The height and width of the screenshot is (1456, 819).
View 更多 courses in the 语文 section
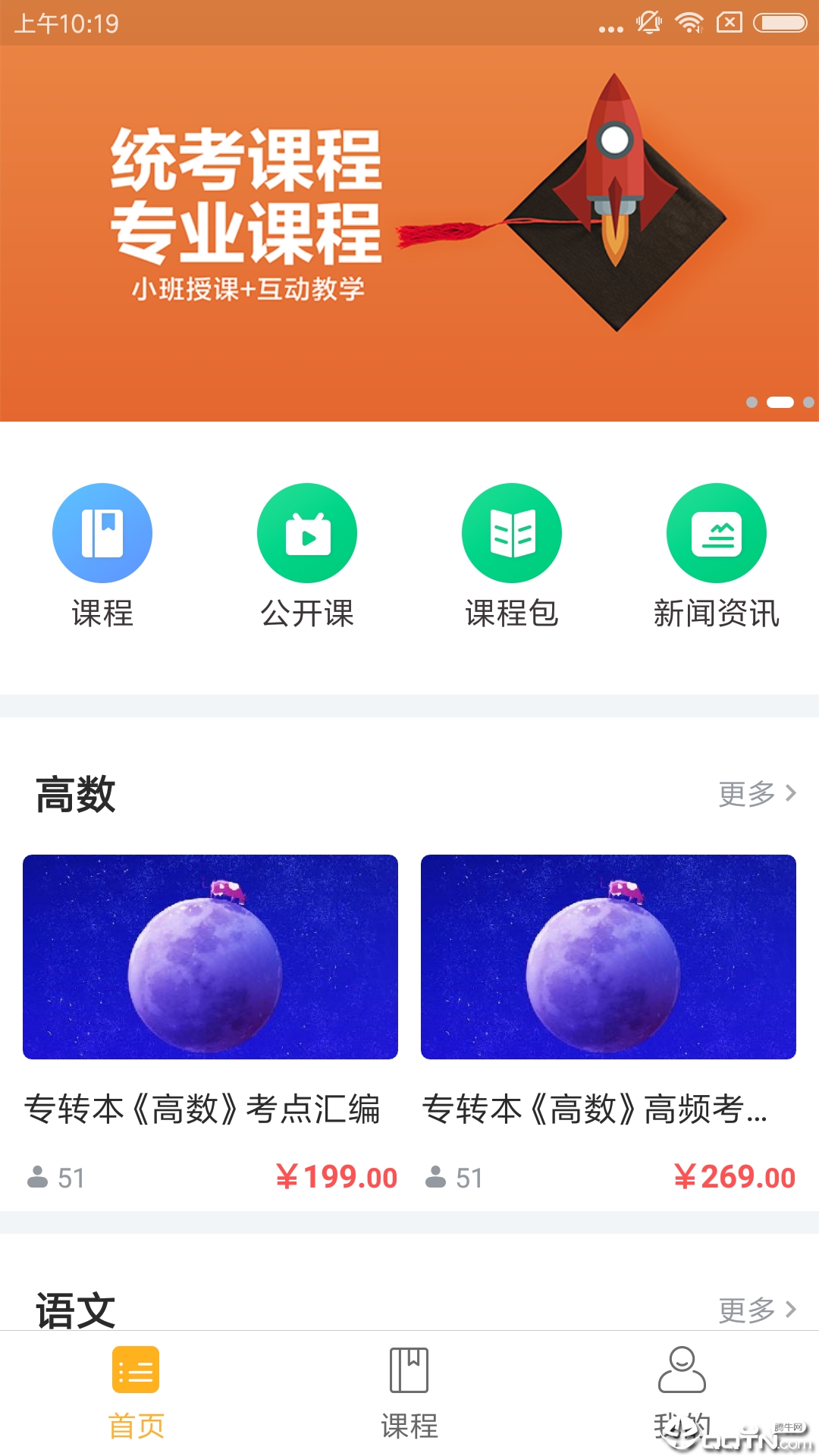pos(757,1310)
